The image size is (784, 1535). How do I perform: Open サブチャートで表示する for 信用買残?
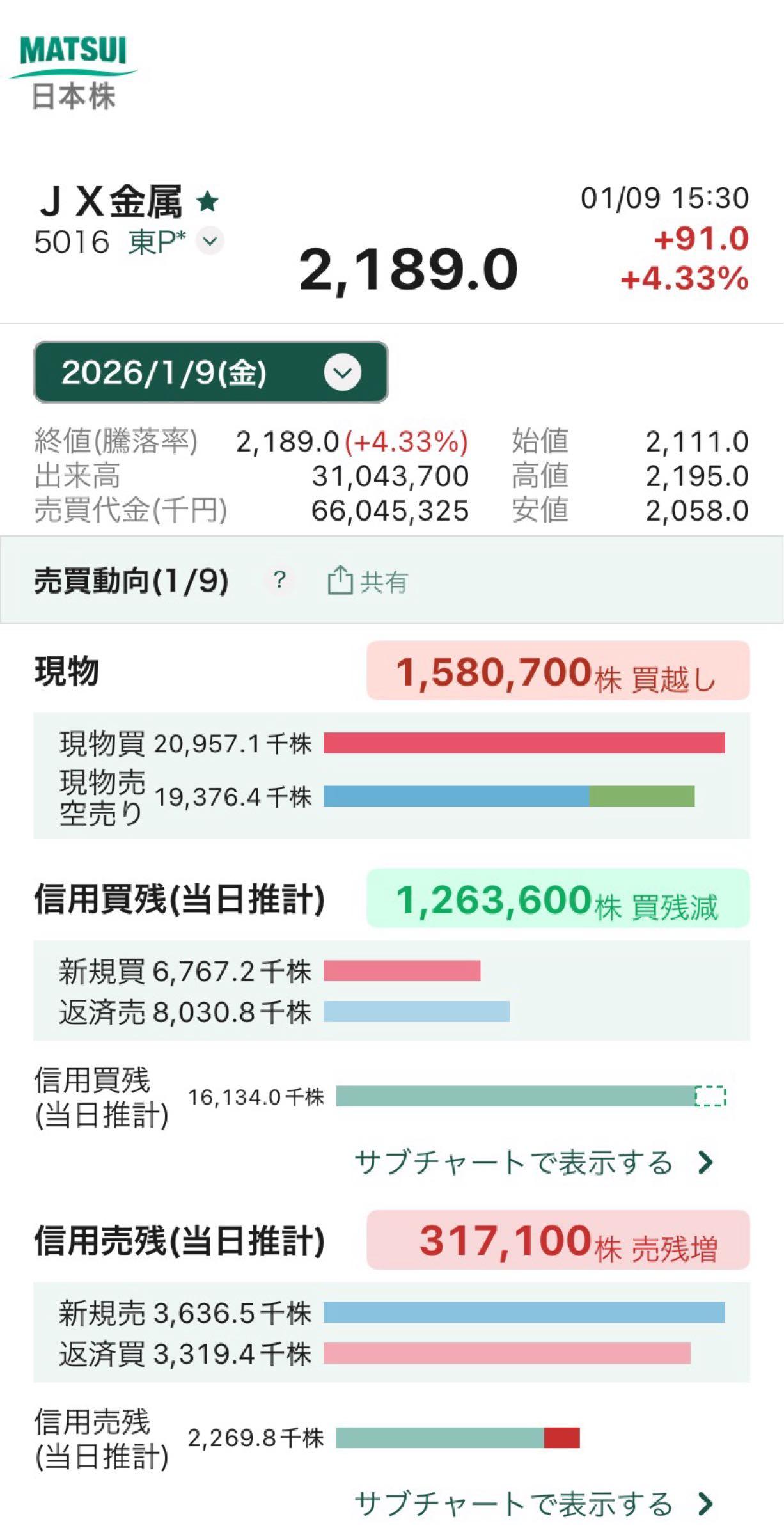512,1163
